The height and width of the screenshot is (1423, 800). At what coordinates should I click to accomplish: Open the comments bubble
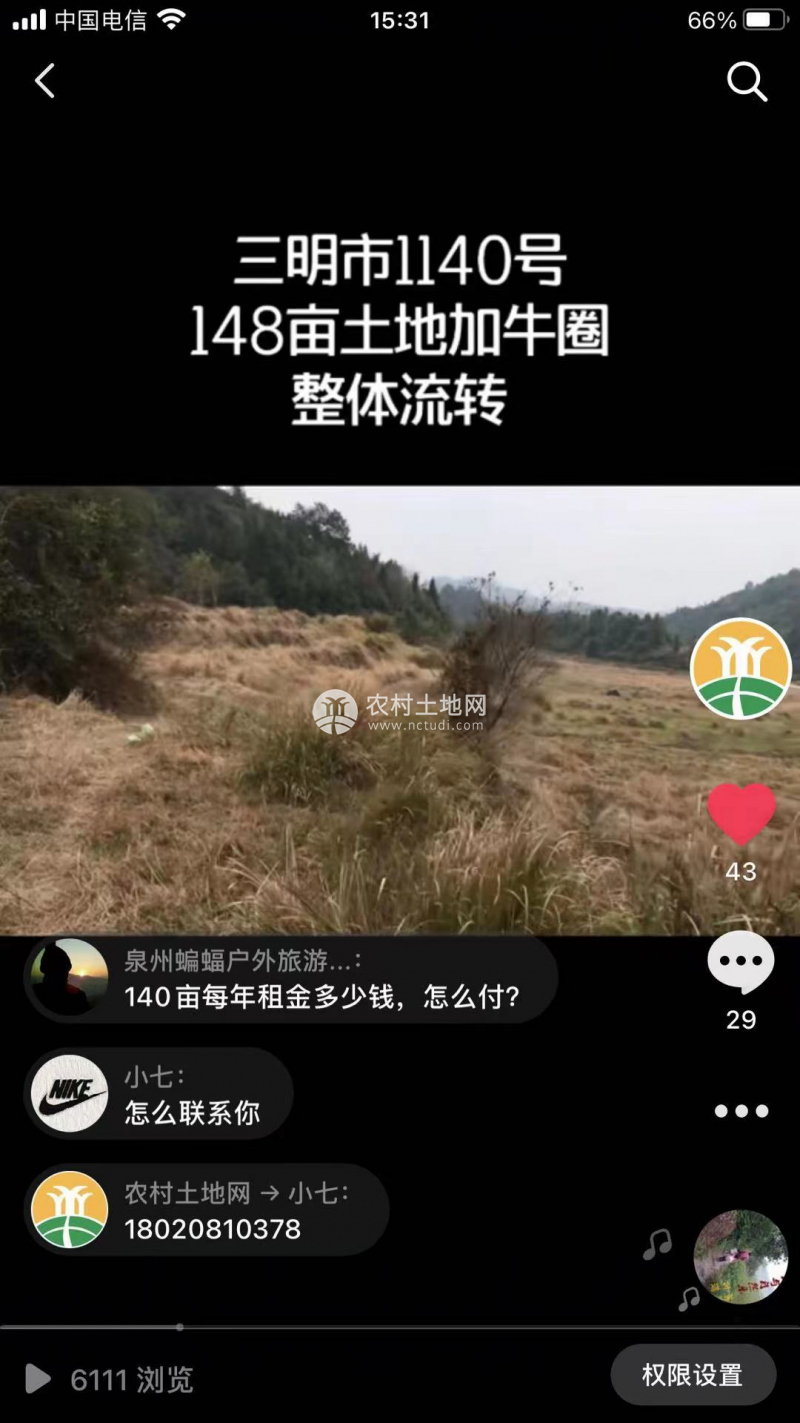coord(741,962)
